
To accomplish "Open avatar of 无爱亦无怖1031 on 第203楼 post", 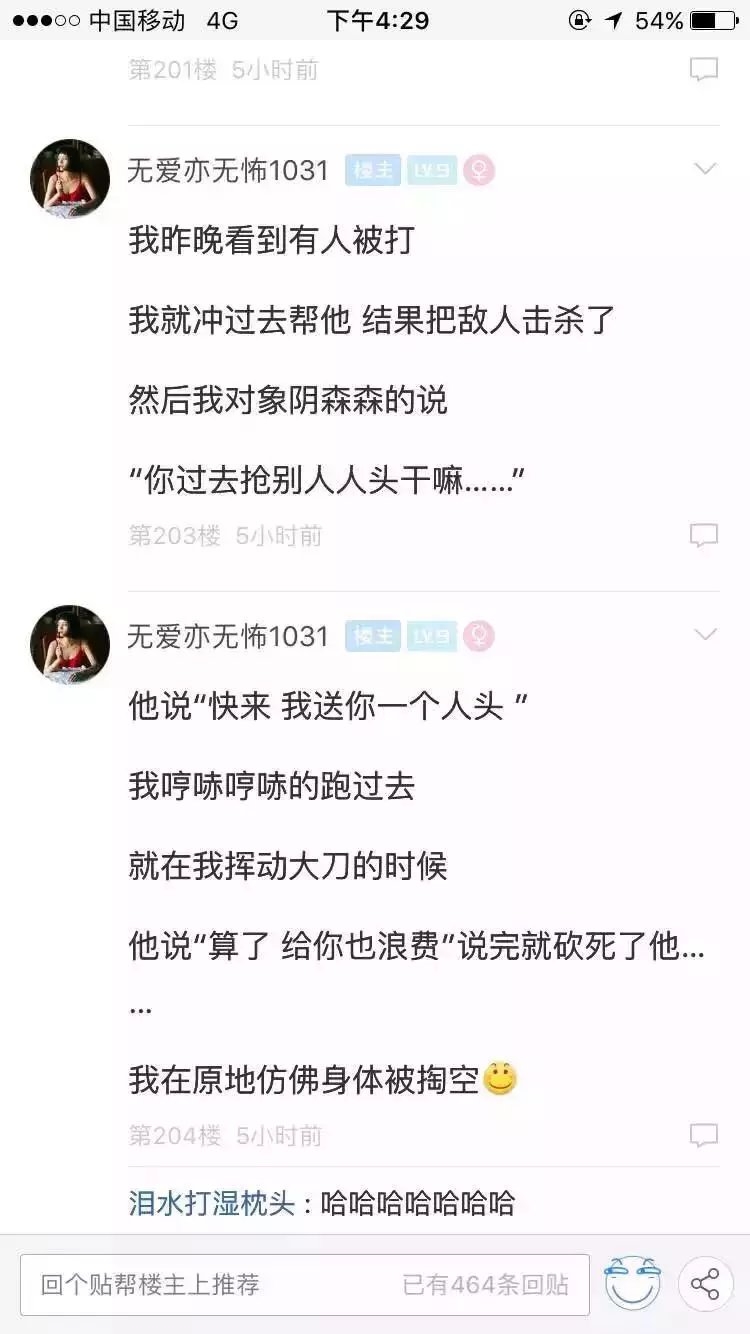I will click(x=70, y=178).
